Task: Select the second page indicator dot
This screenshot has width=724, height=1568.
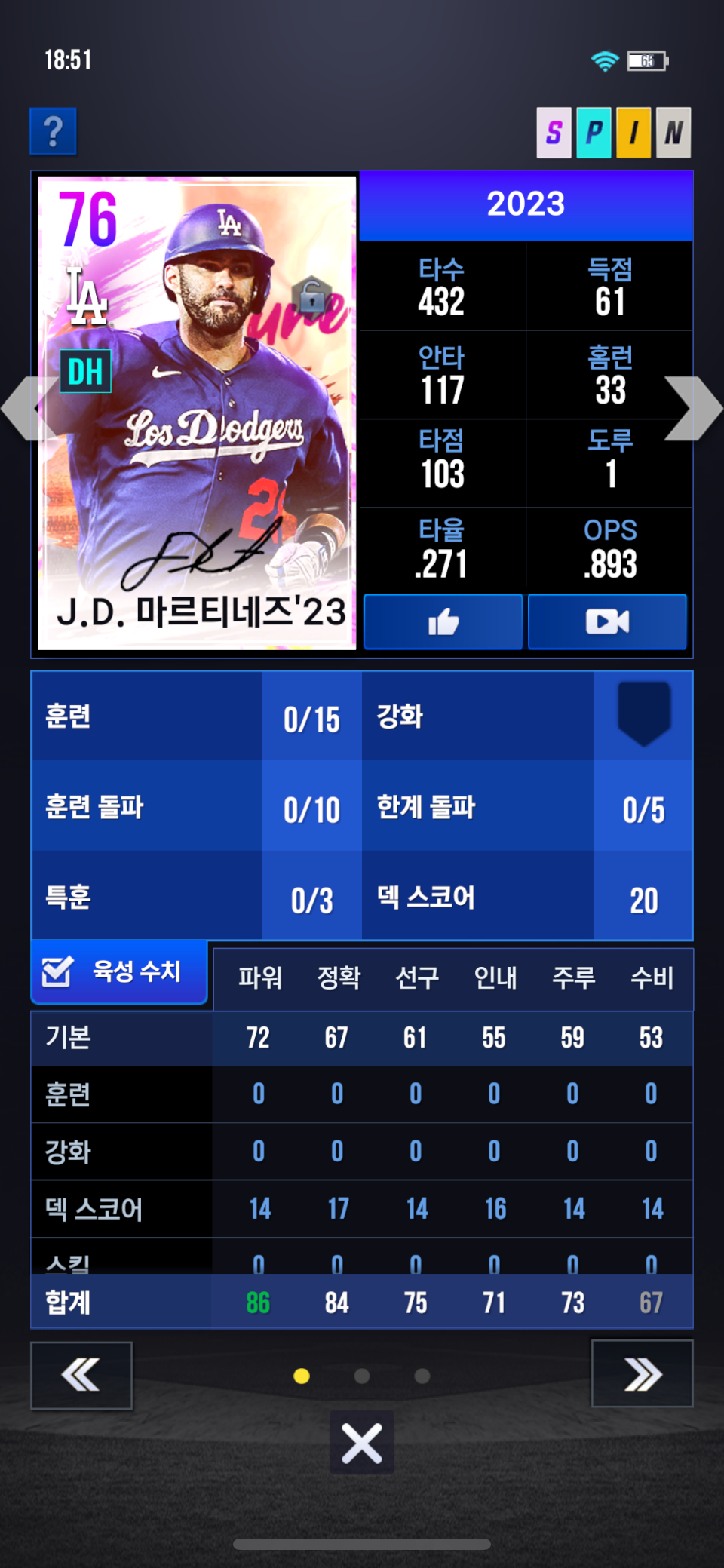Action: (x=362, y=1376)
